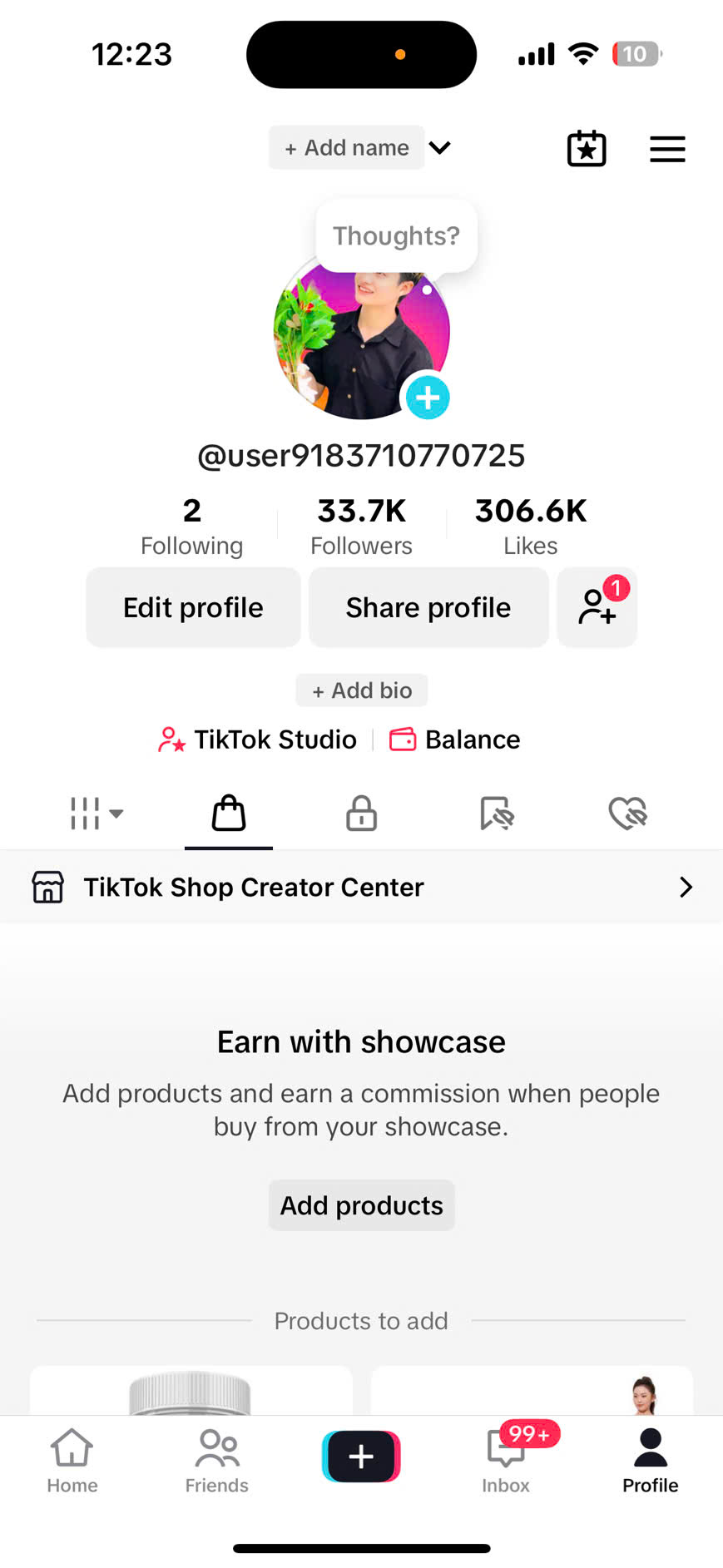Open the hamburger menu
Screen dimensions: 723x1568
667,150
